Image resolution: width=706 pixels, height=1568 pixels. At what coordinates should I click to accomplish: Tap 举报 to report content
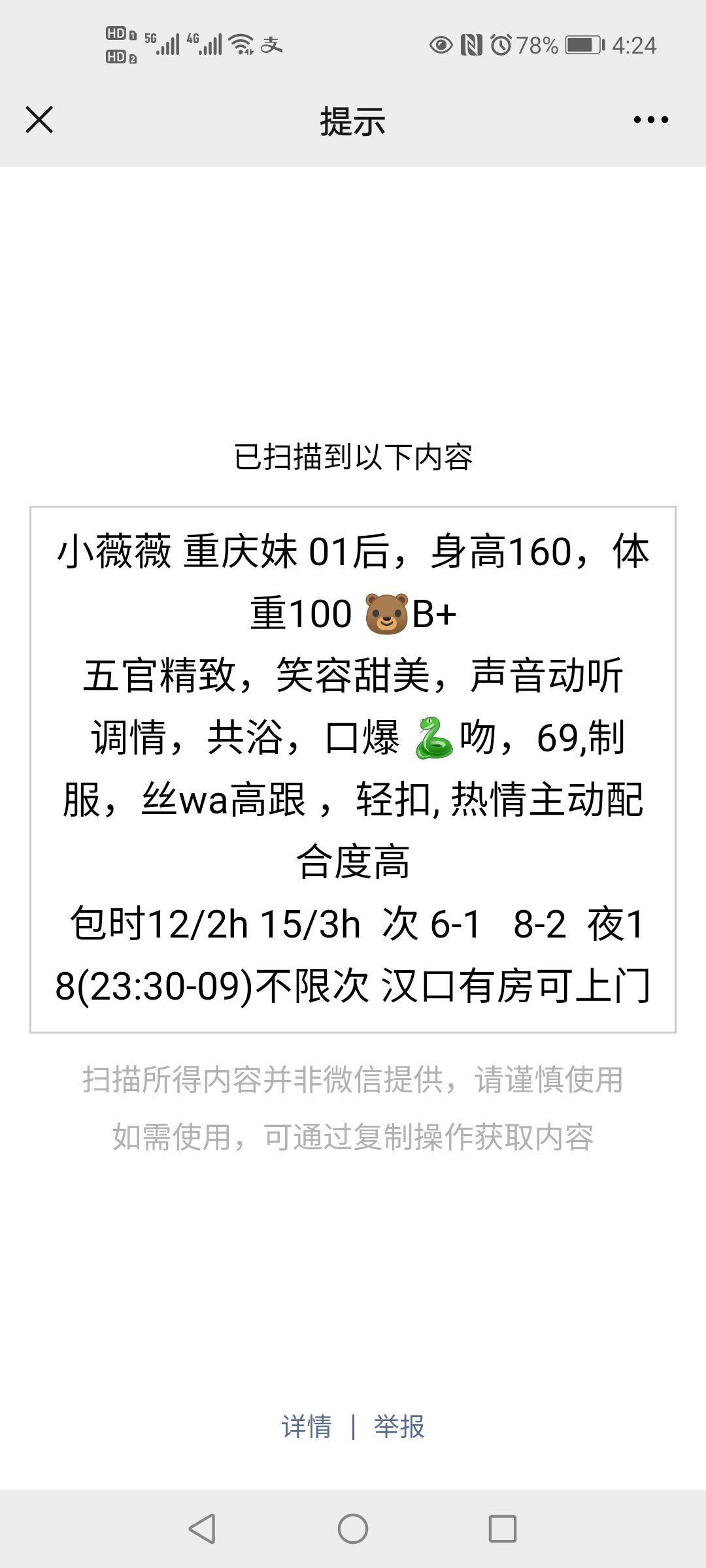coord(399,1426)
